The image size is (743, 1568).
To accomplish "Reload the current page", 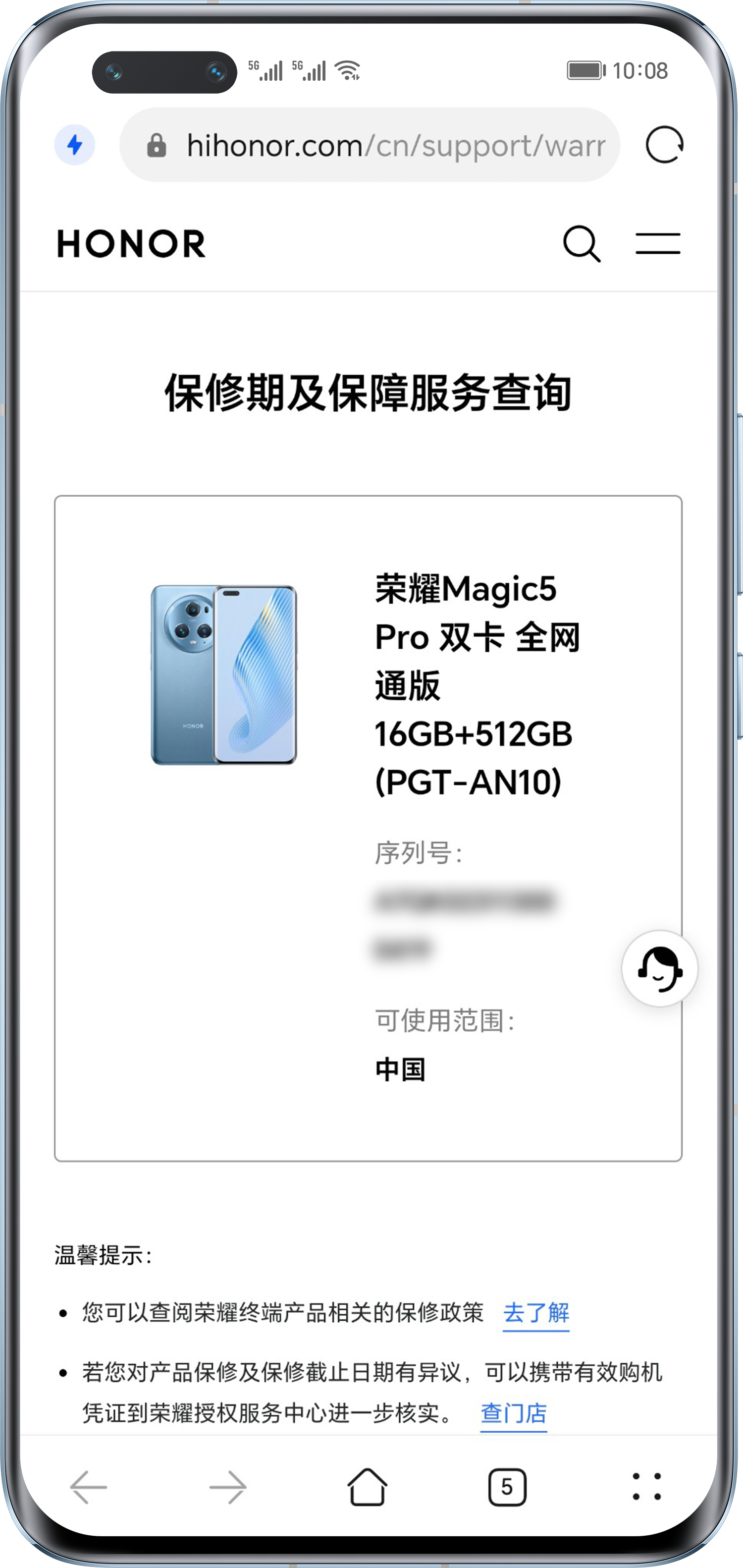I will 664,145.
